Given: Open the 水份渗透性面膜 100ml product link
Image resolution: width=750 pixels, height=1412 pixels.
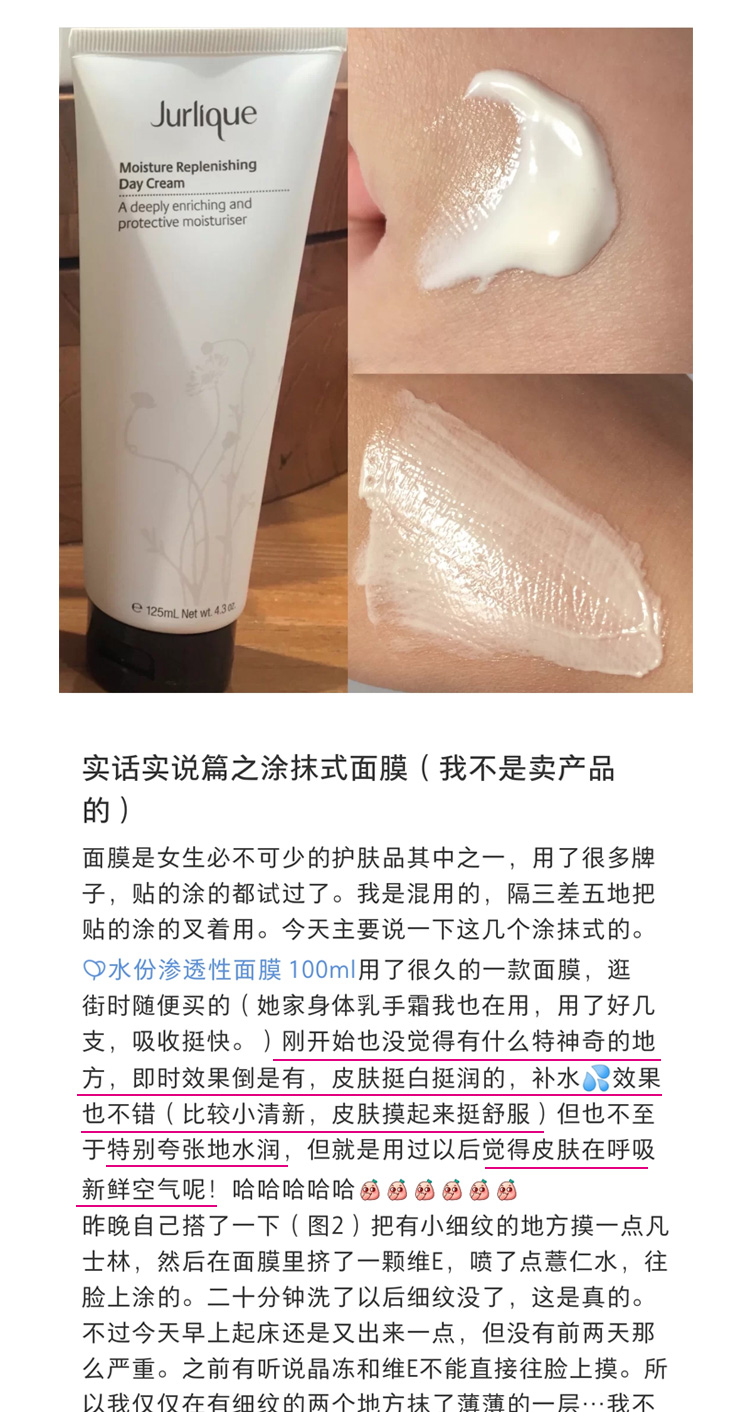Looking at the screenshot, I should coord(220,969).
